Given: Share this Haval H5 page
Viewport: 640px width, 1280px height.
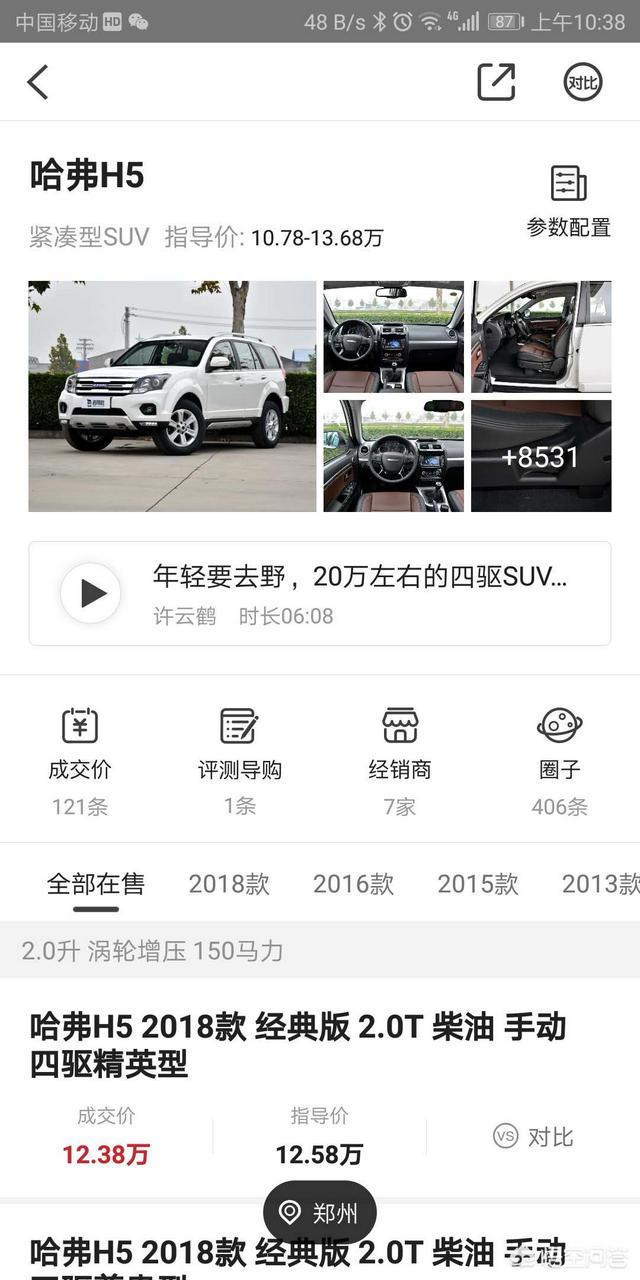Looking at the screenshot, I should 496,82.
